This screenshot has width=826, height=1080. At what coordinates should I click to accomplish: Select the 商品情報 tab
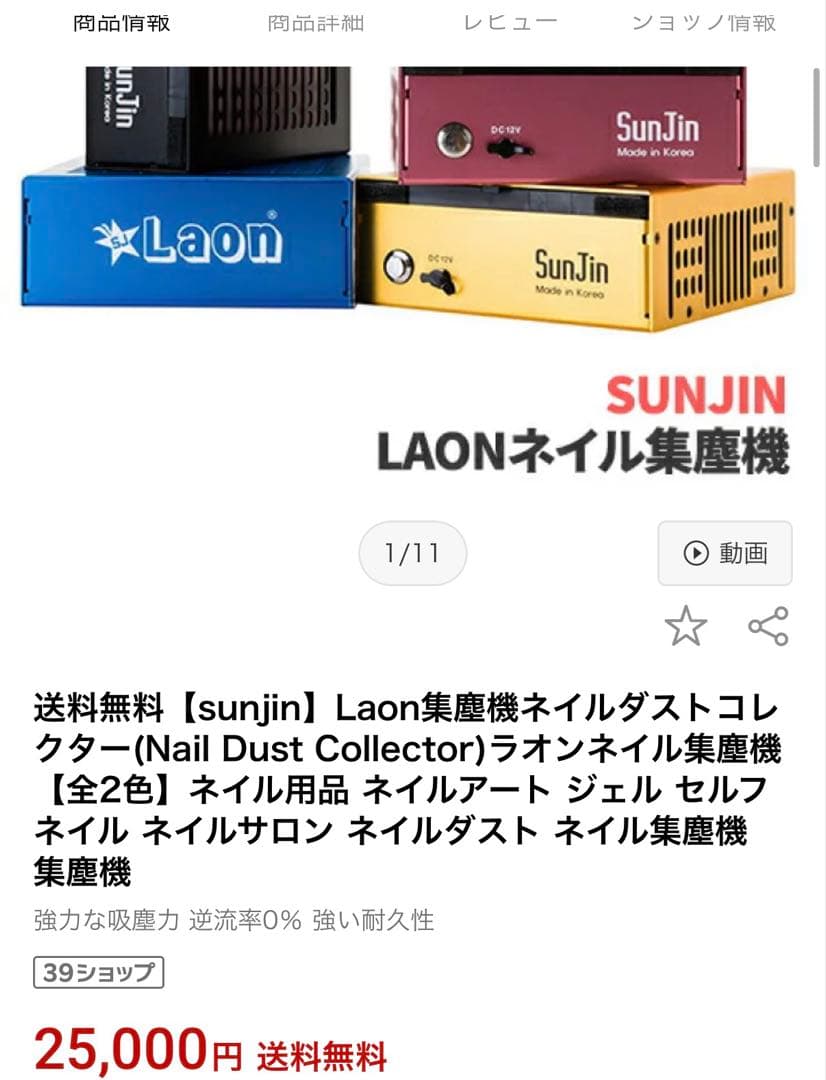pyautogui.click(x=119, y=24)
